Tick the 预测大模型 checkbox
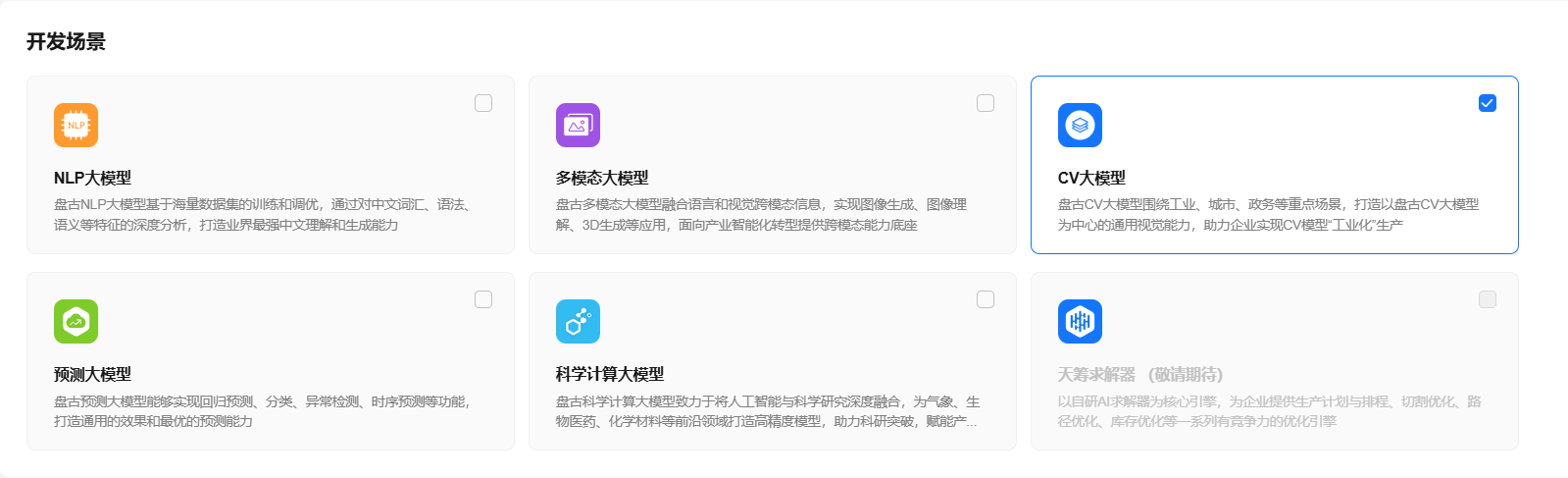The height and width of the screenshot is (478, 1568). 483,299
